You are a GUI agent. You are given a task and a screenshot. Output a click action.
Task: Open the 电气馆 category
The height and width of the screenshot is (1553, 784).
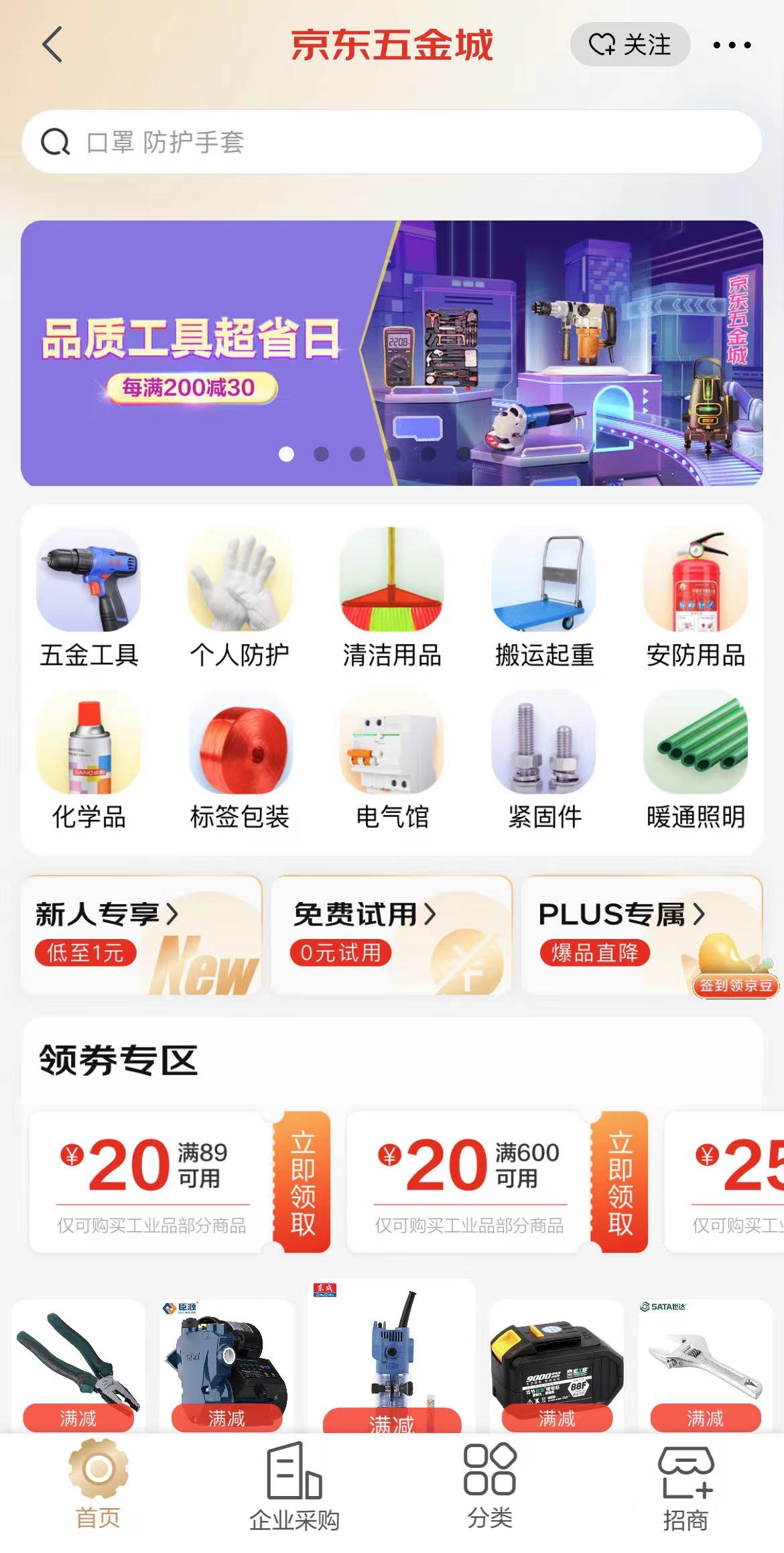(392, 761)
